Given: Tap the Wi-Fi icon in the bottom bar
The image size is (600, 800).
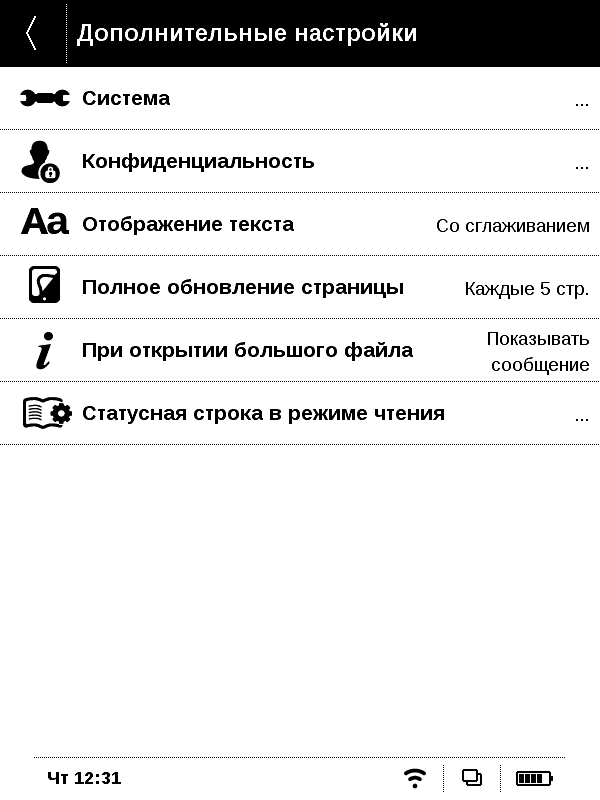Looking at the screenshot, I should [414, 777].
